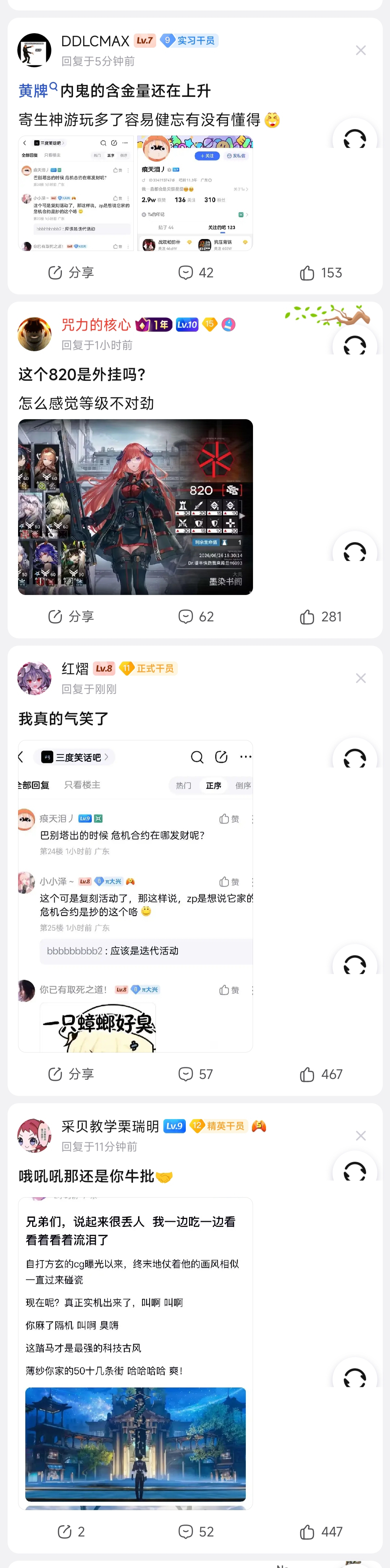Open the 52 comments on 采贝教学栗瑞明's post
This screenshot has width=390, height=1568.
click(x=196, y=1531)
